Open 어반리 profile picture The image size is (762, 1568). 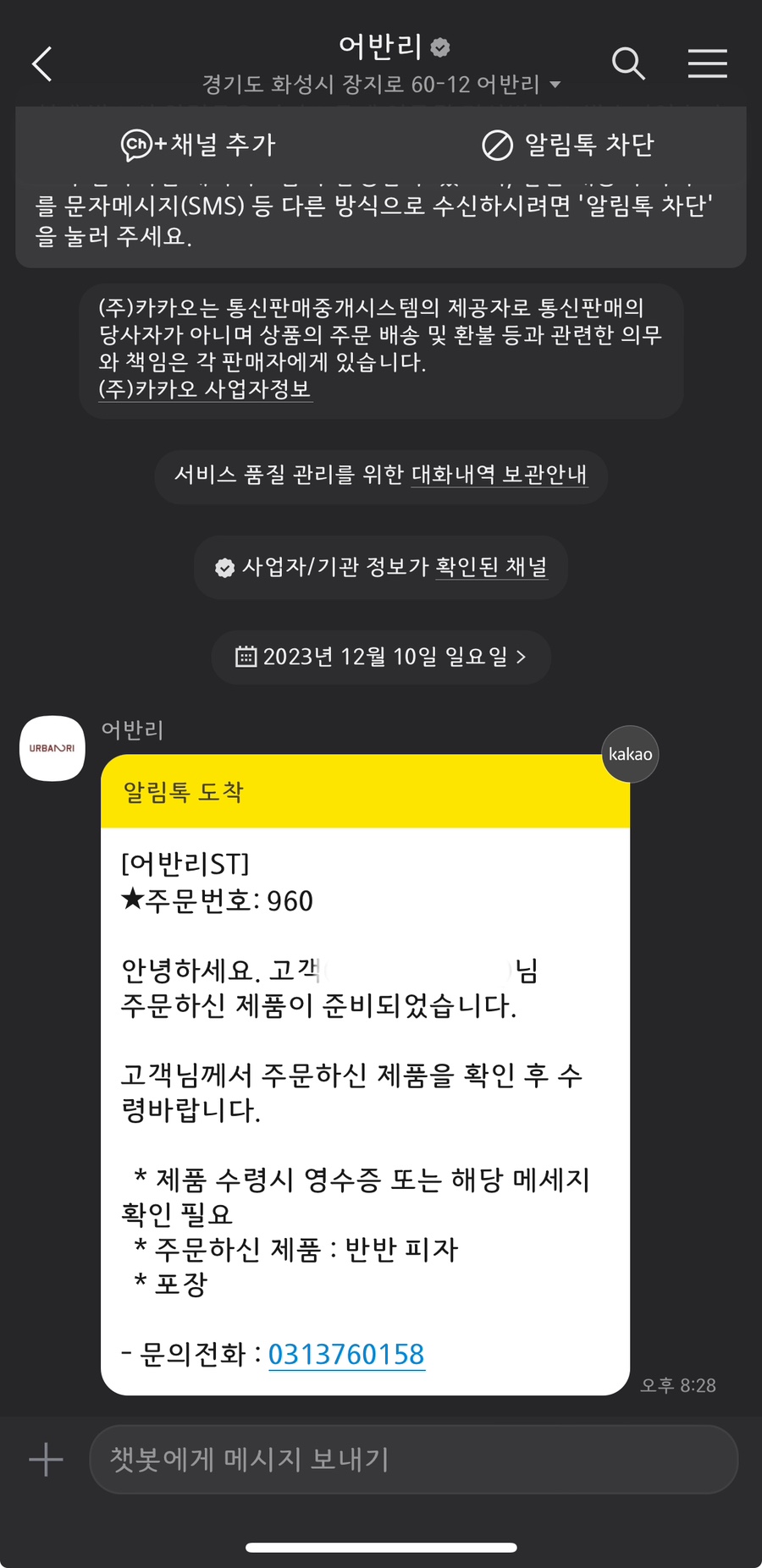[52, 748]
